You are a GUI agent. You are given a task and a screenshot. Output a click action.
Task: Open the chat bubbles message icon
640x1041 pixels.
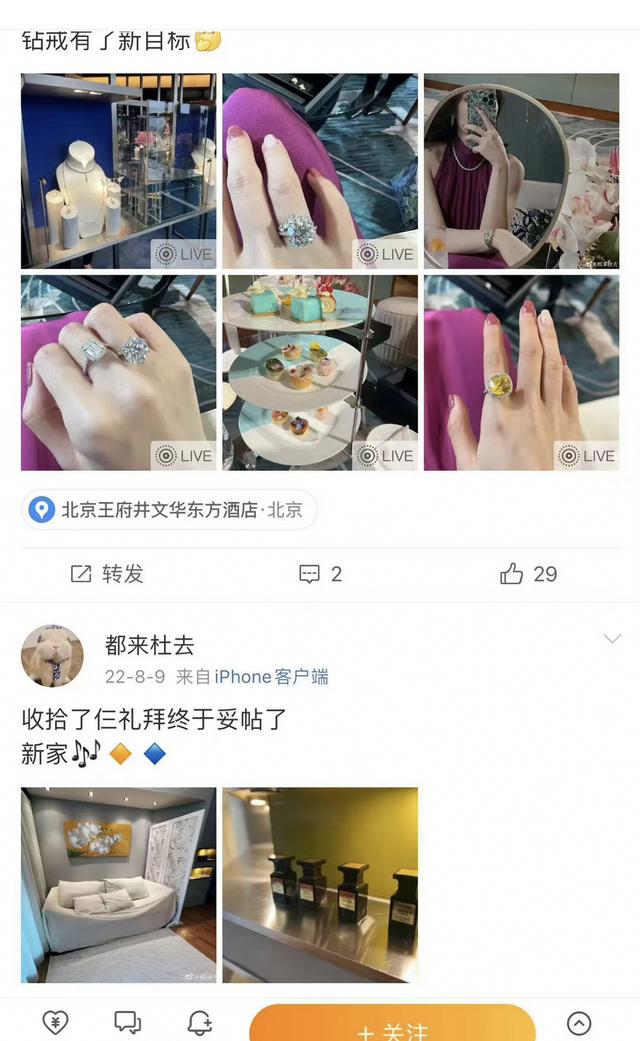(127, 1022)
